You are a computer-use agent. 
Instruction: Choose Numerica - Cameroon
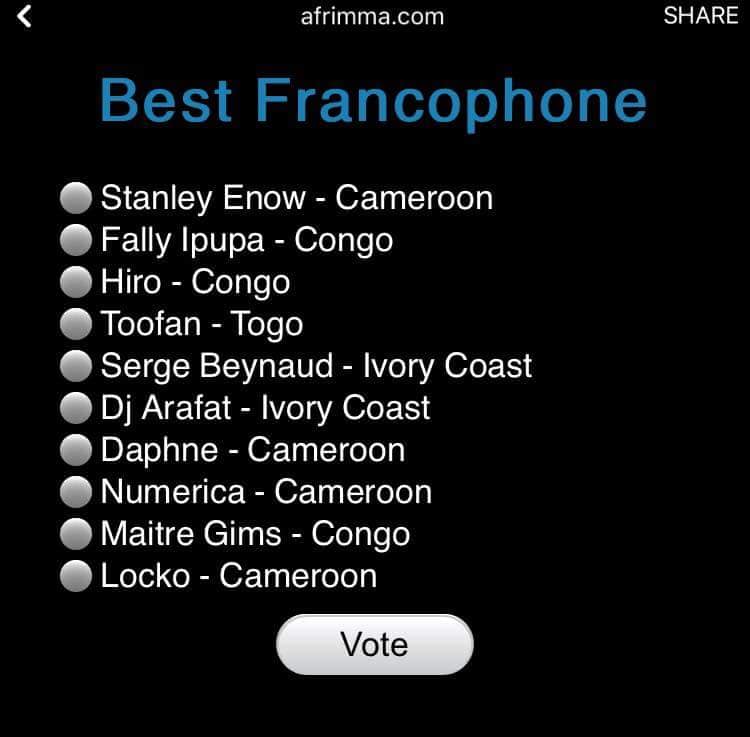(x=76, y=492)
